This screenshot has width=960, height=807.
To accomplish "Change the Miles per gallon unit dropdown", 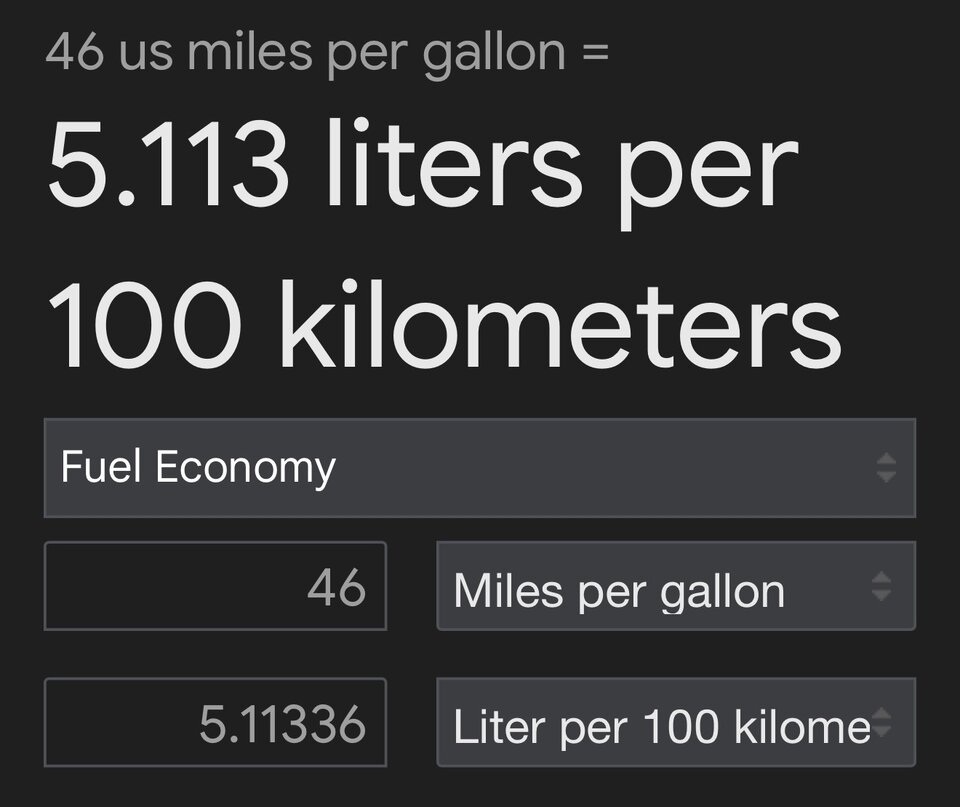I will [675, 586].
